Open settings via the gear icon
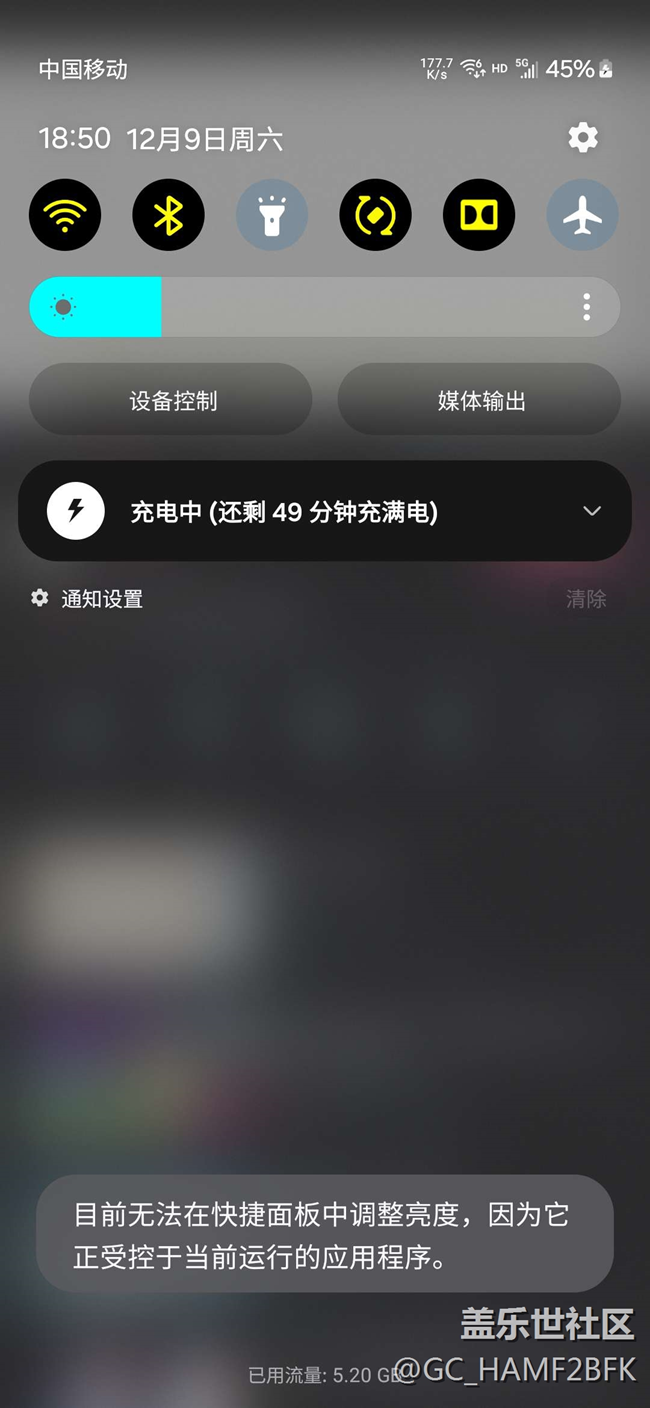This screenshot has height=1408, width=650. [583, 138]
